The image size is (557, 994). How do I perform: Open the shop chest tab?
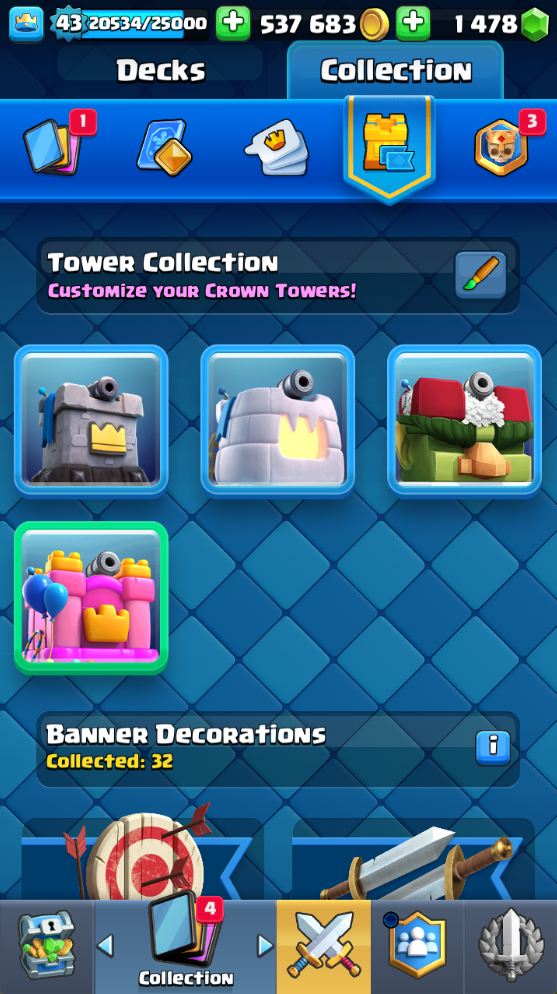point(46,946)
